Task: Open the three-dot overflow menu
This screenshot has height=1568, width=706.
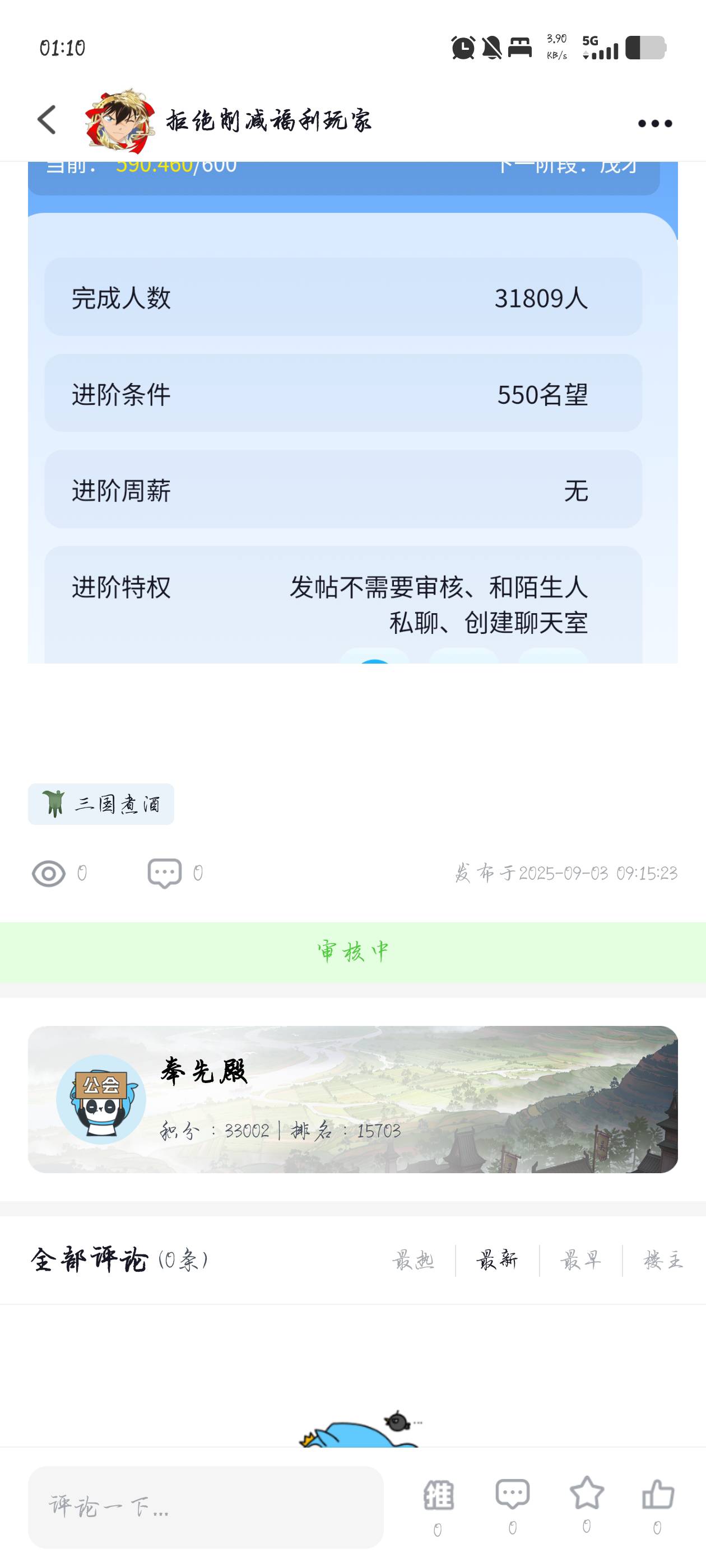Action: (655, 124)
